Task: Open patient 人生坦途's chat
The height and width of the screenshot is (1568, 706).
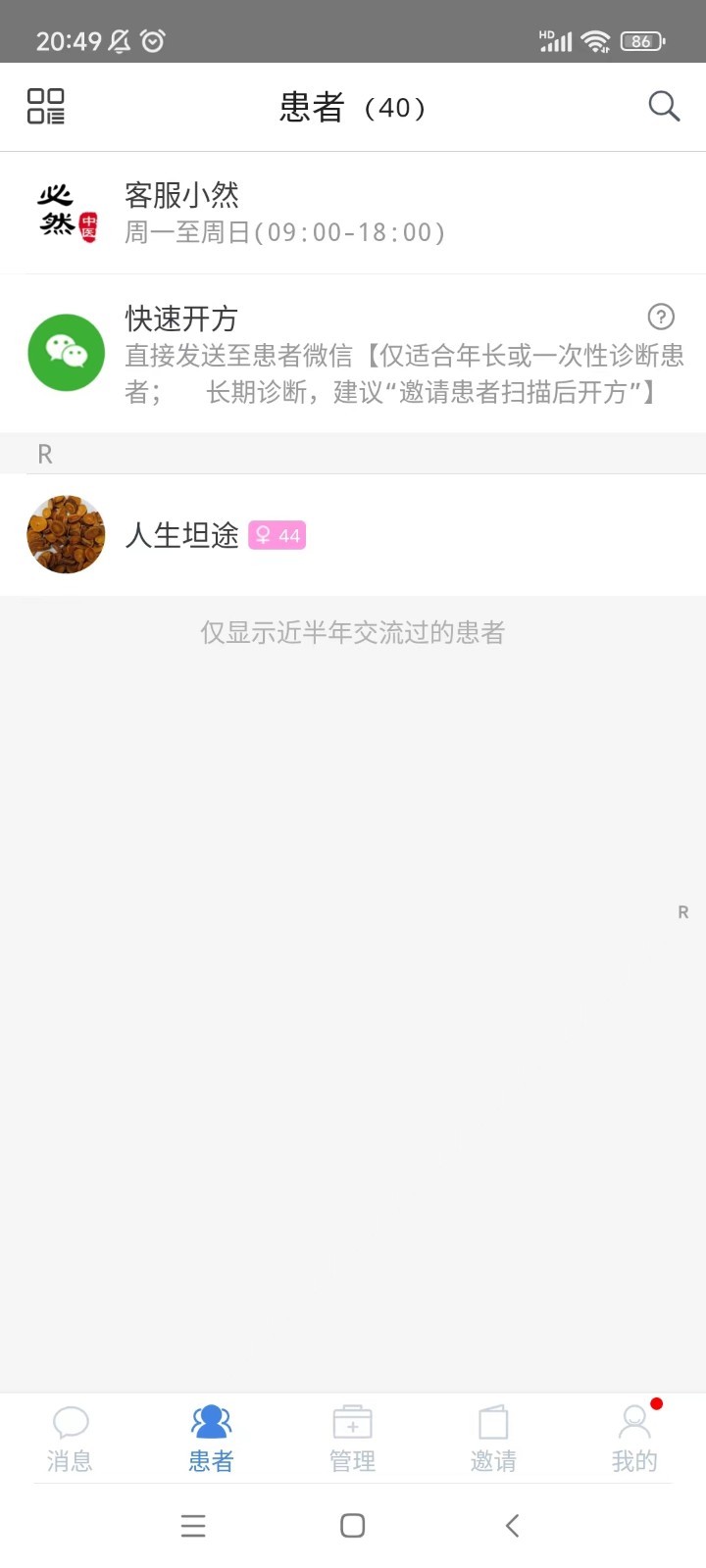Action: 353,535
